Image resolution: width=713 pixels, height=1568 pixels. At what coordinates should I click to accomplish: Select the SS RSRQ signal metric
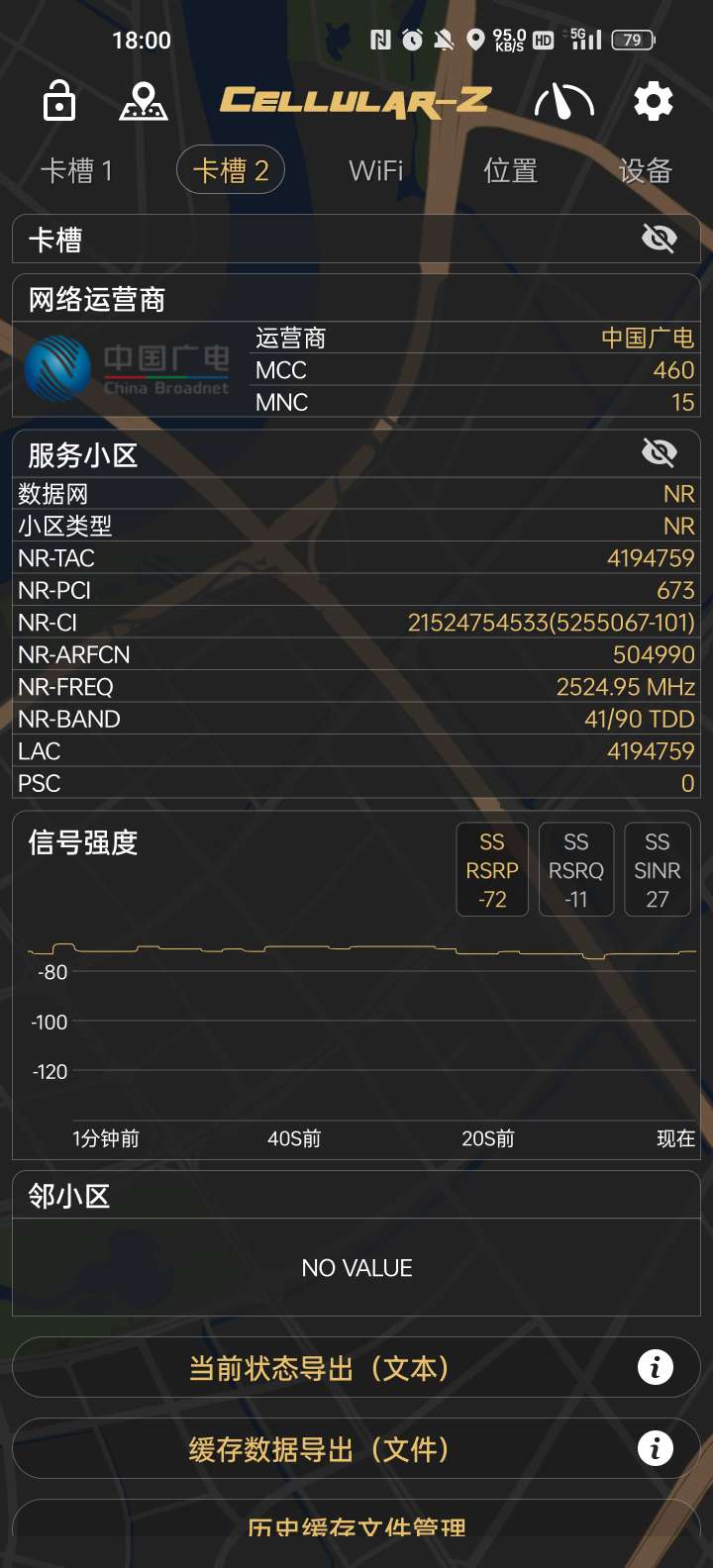tap(576, 870)
